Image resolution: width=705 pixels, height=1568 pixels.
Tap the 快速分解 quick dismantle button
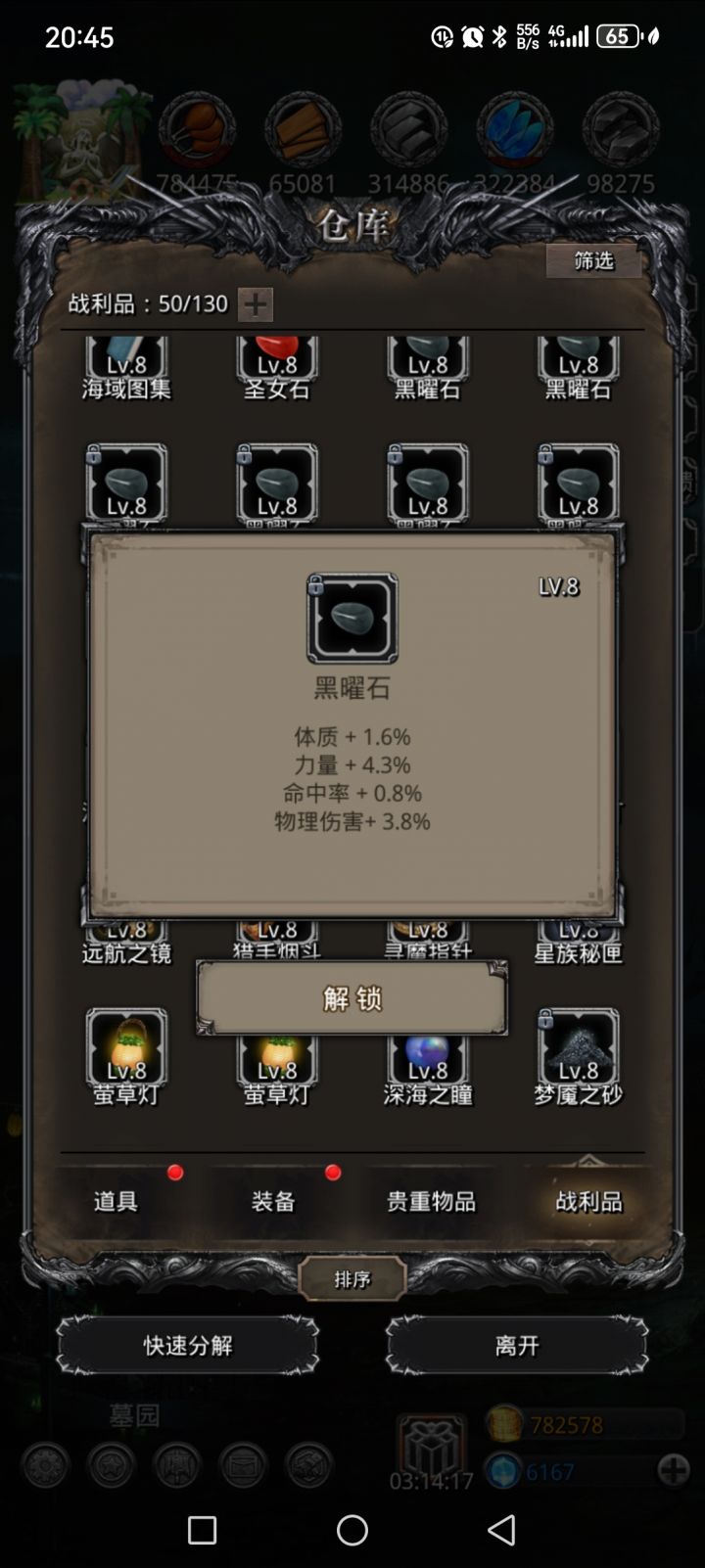[x=186, y=1345]
